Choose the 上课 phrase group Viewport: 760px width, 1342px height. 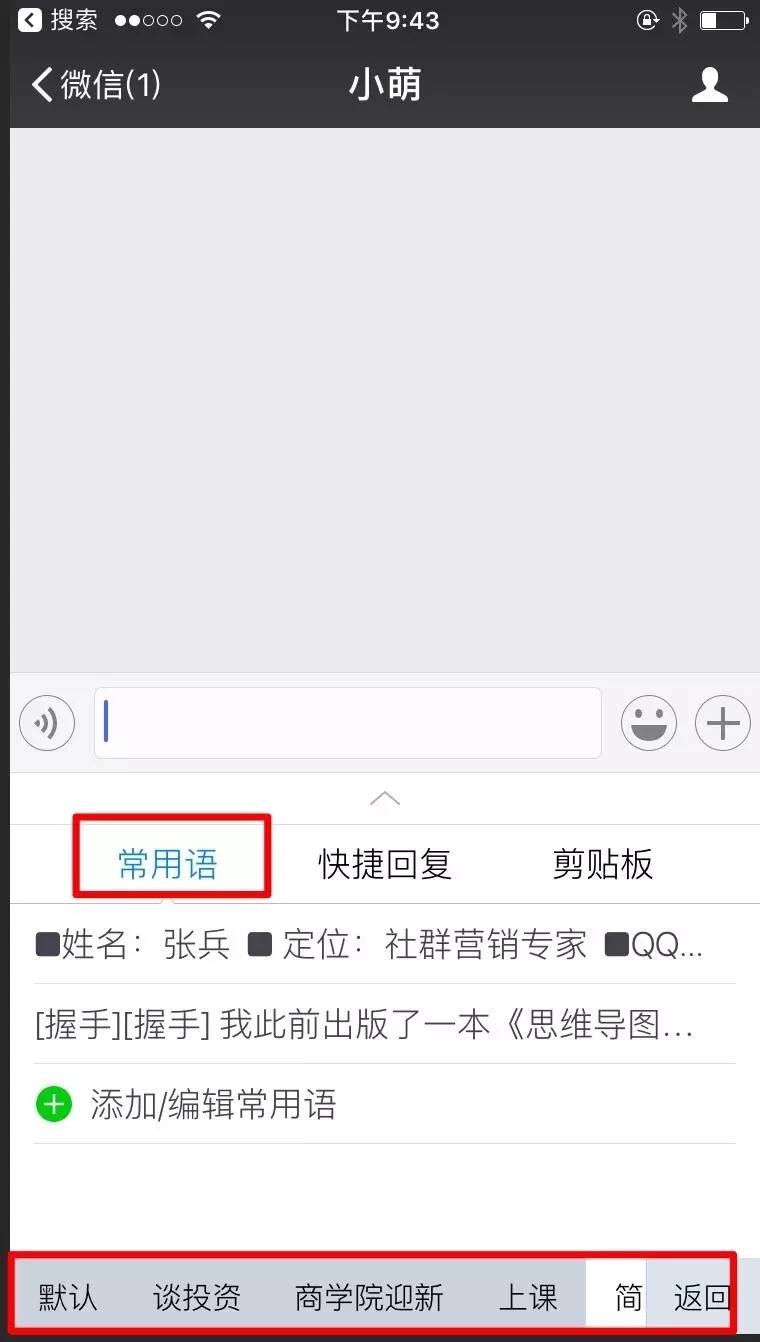click(x=528, y=1298)
